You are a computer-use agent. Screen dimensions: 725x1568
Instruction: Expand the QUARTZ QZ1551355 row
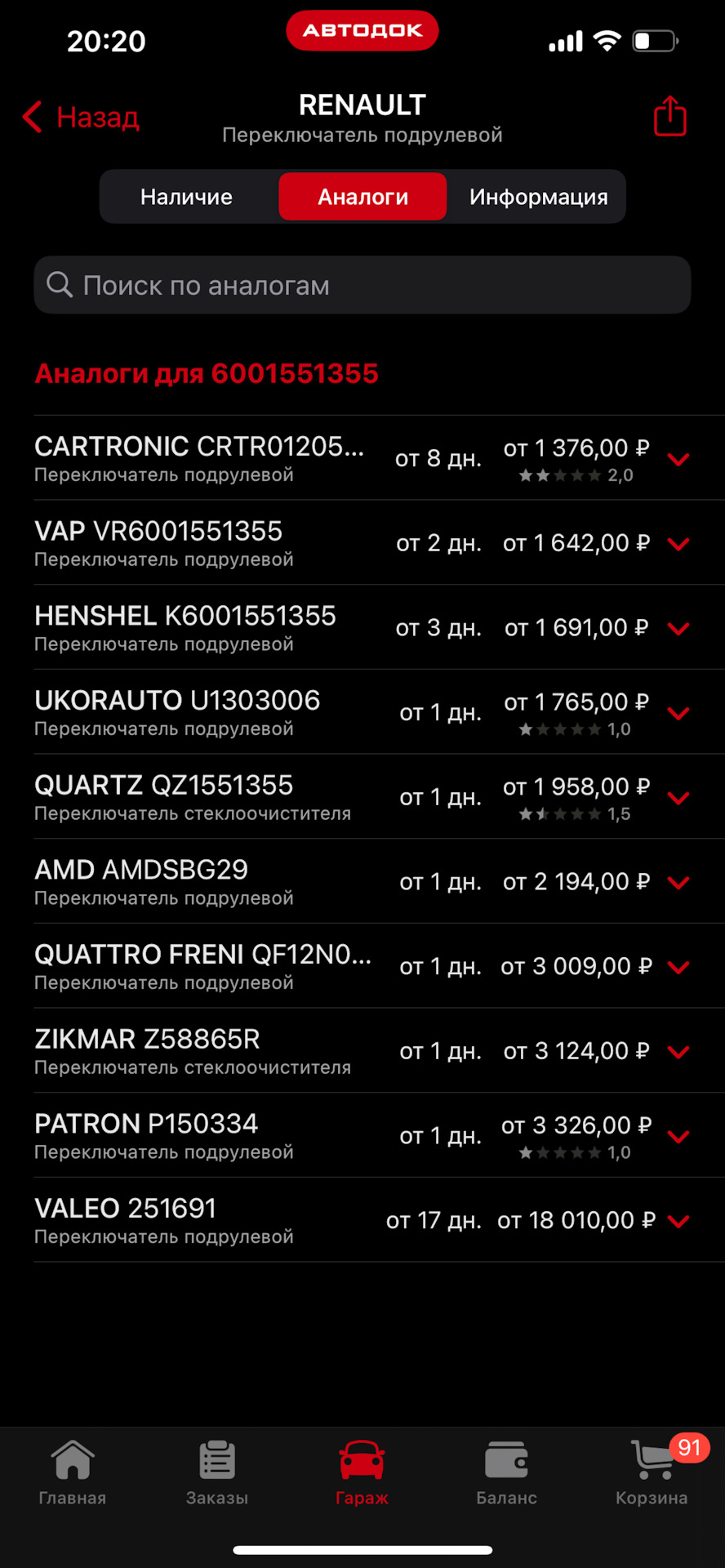coord(678,797)
